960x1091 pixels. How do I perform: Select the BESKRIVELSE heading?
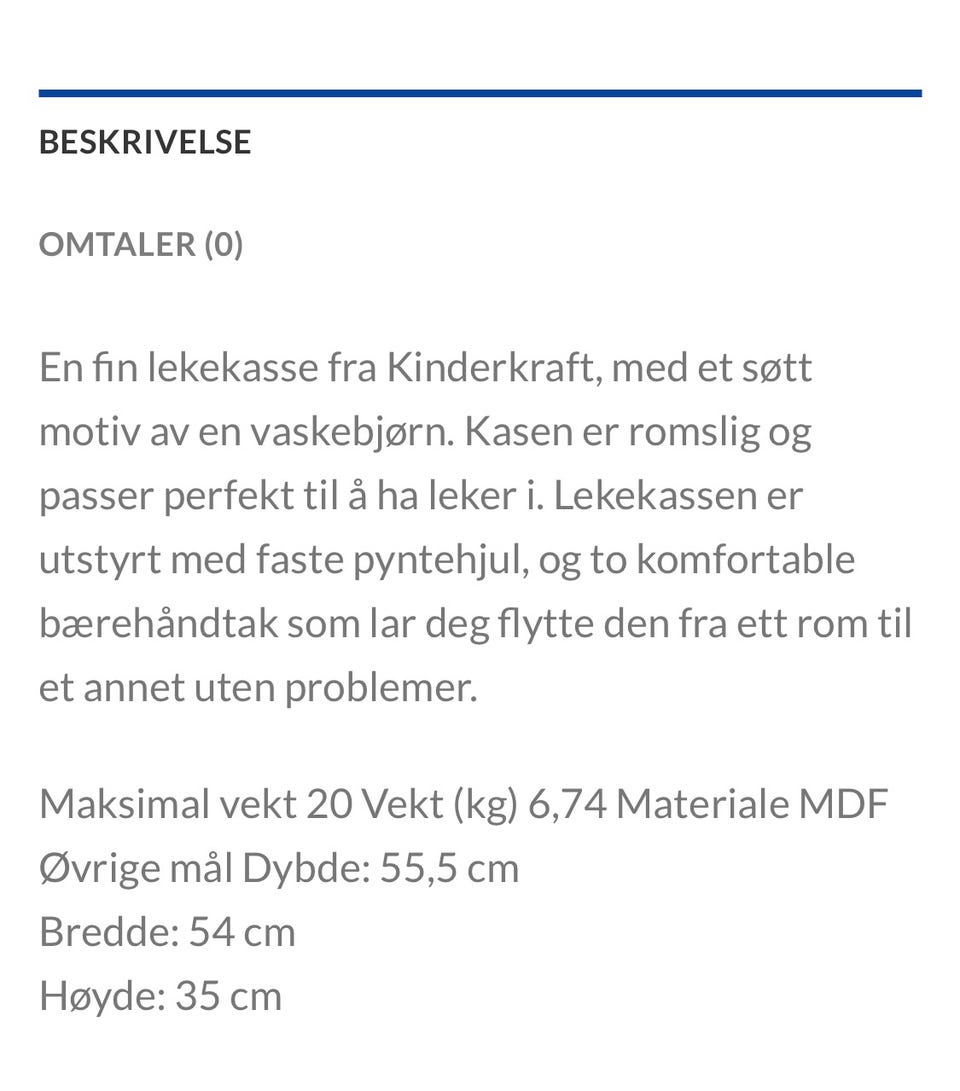tap(143, 141)
